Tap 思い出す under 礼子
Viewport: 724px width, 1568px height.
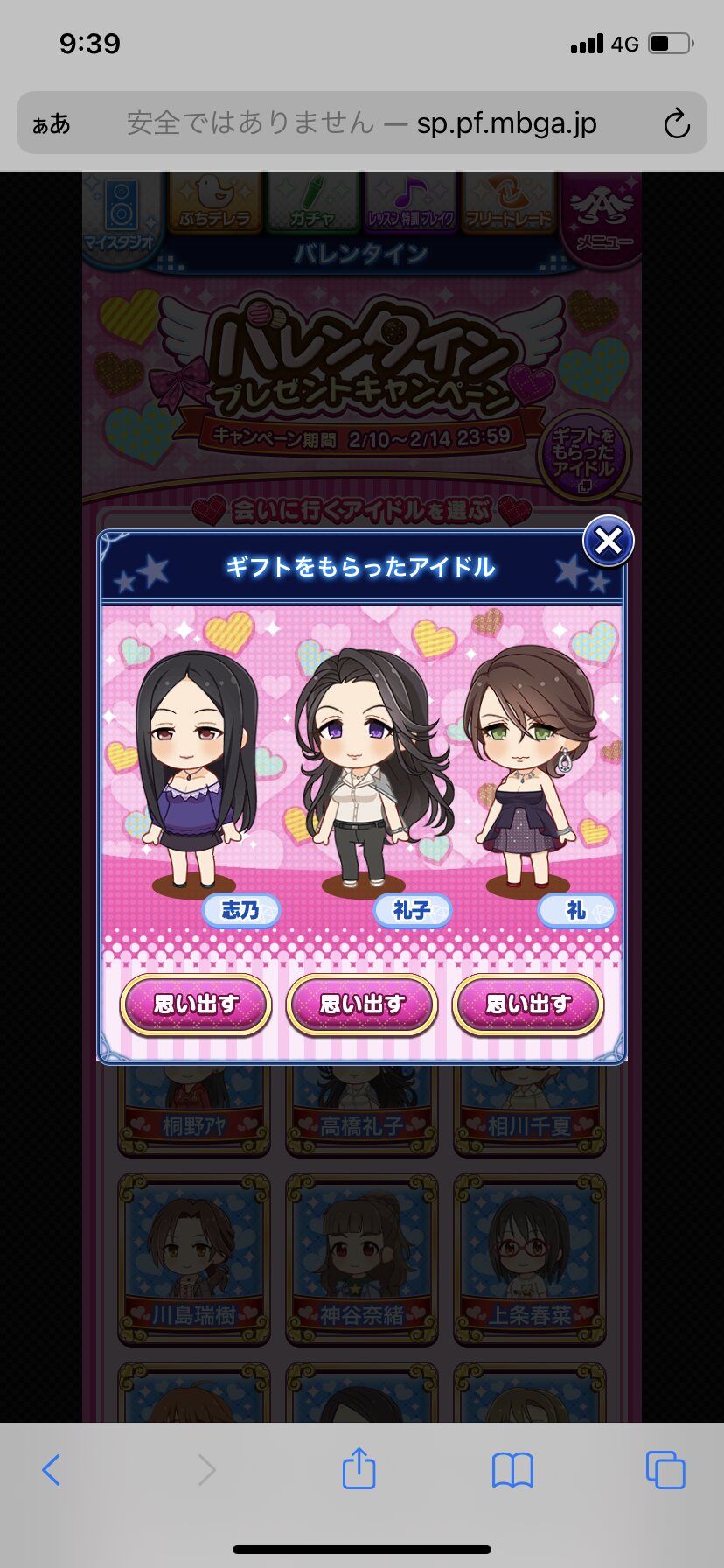[361, 1004]
